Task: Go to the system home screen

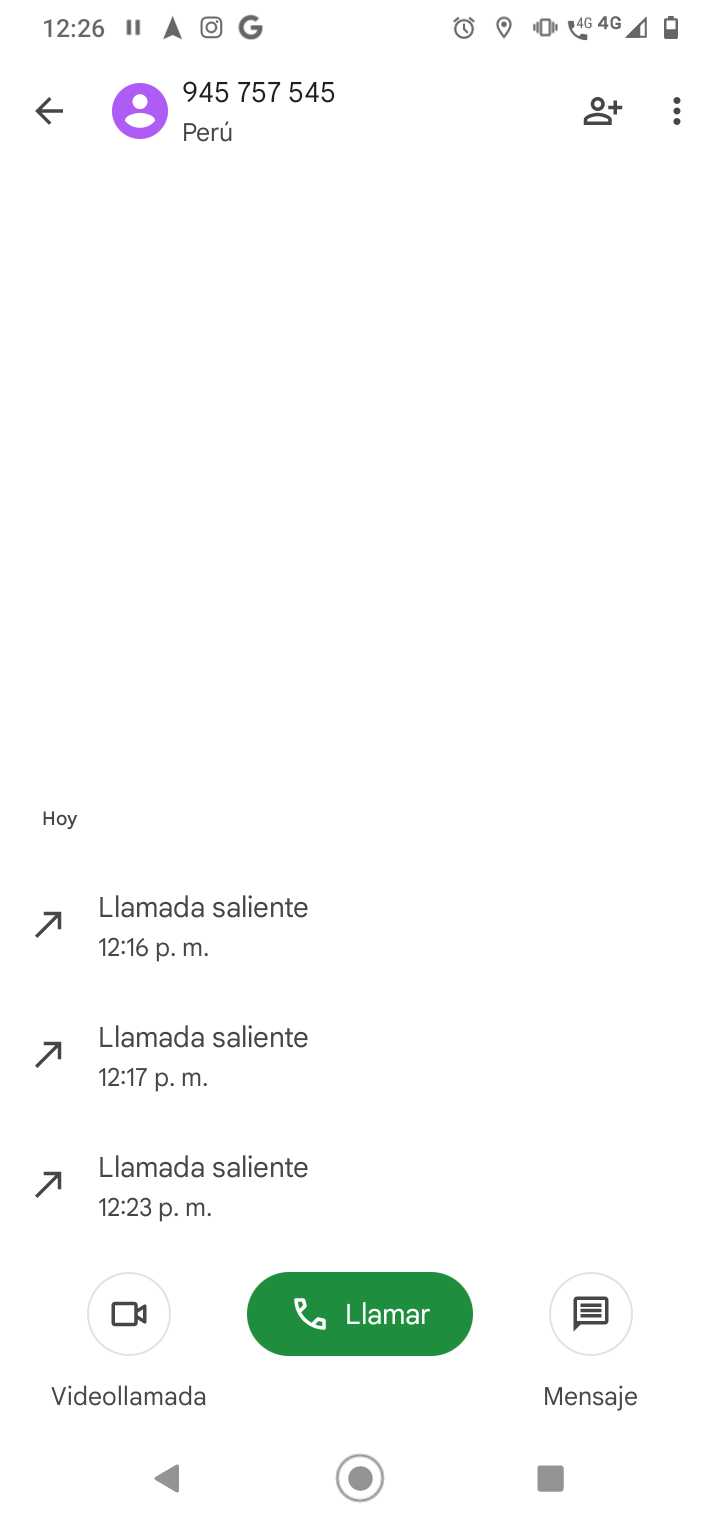Action: pyautogui.click(x=360, y=1477)
